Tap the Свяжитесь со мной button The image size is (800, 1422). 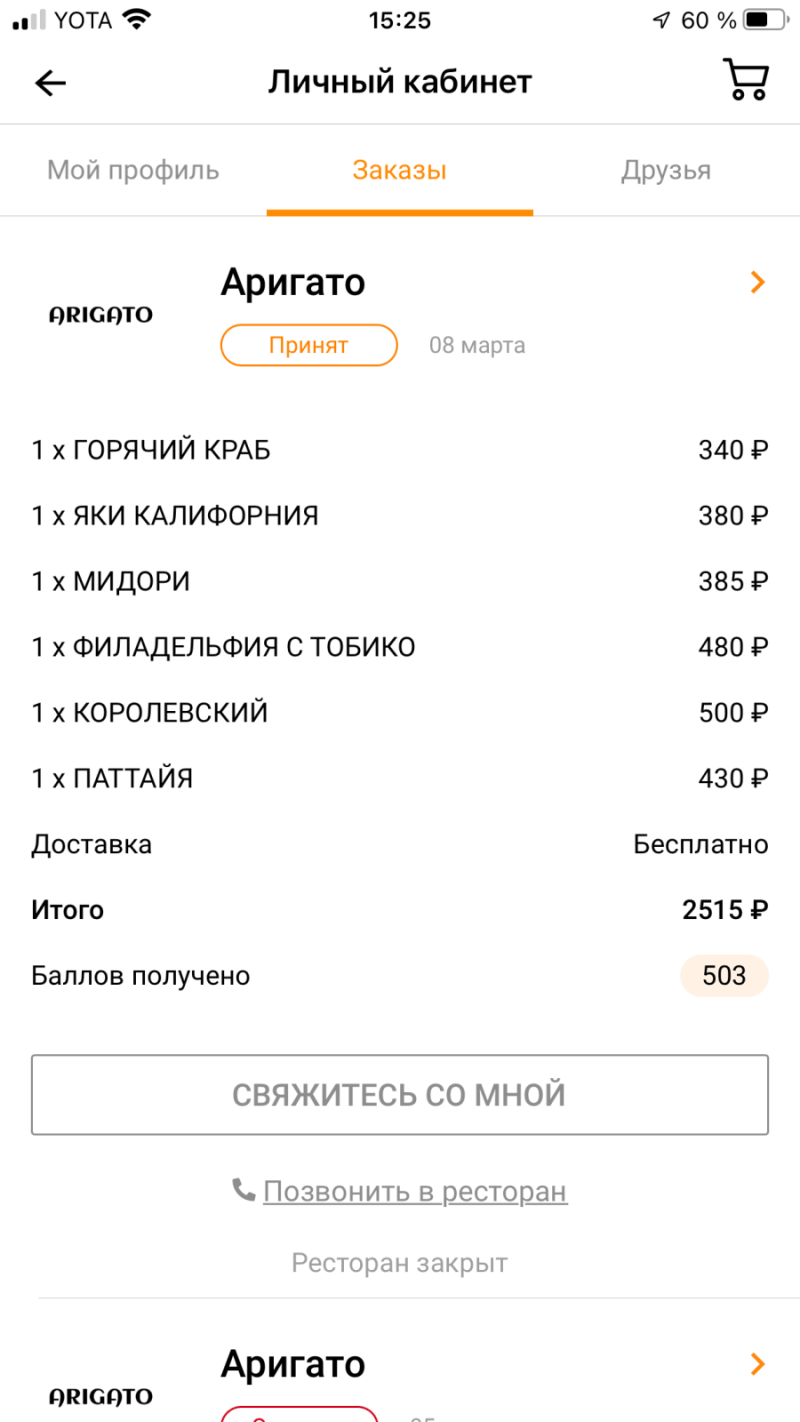(x=400, y=1094)
